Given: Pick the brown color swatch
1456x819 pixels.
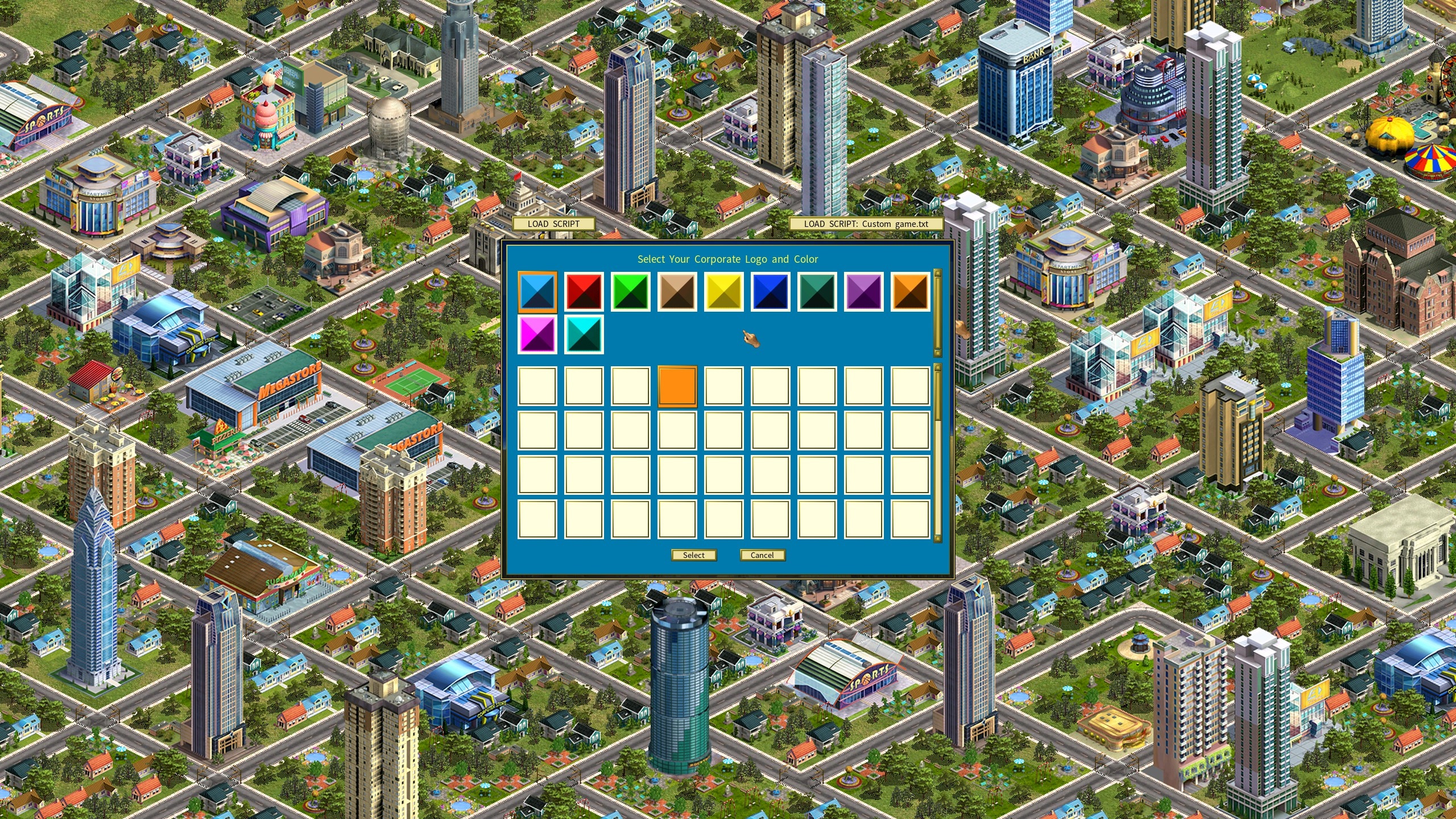Looking at the screenshot, I should pos(677,292).
